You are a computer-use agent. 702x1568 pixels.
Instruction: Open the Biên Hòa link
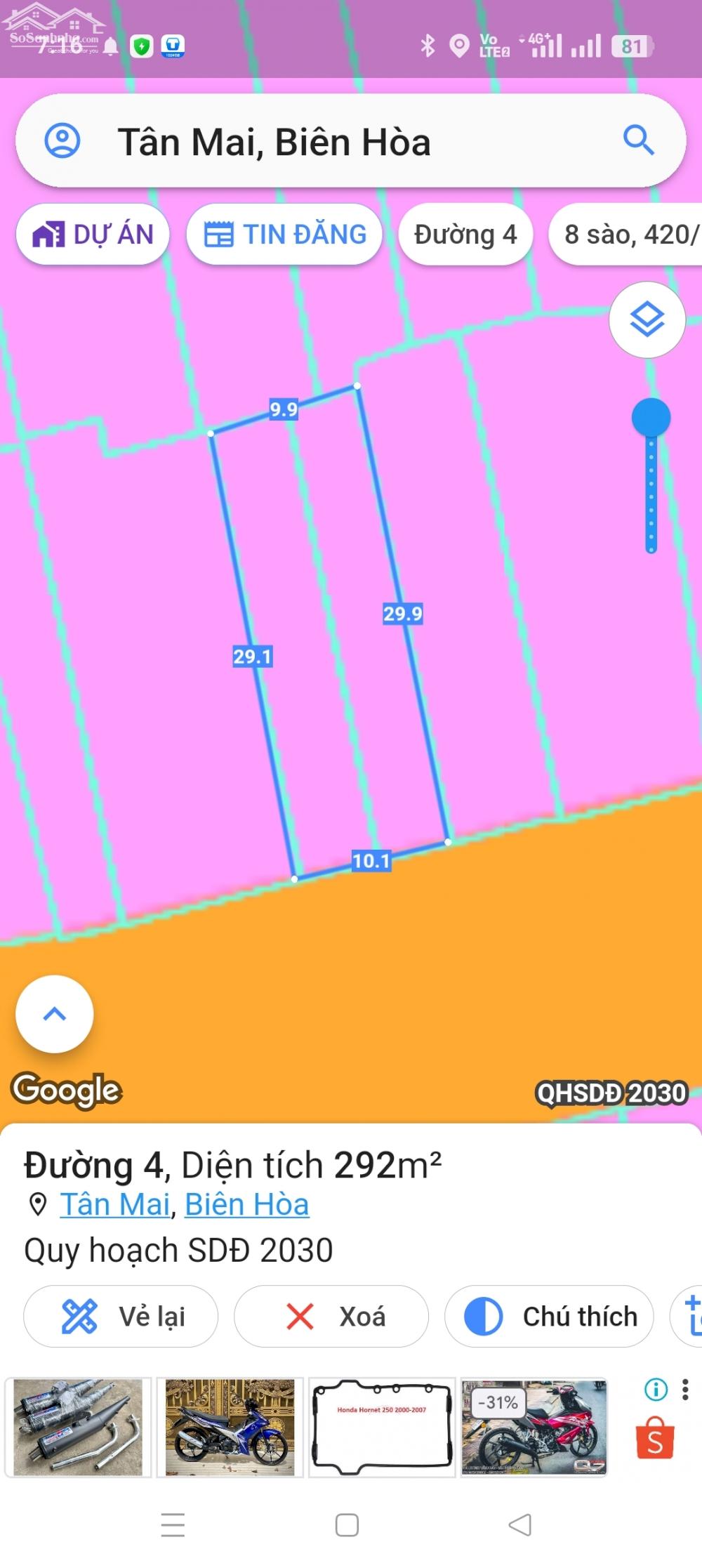pos(247,1204)
